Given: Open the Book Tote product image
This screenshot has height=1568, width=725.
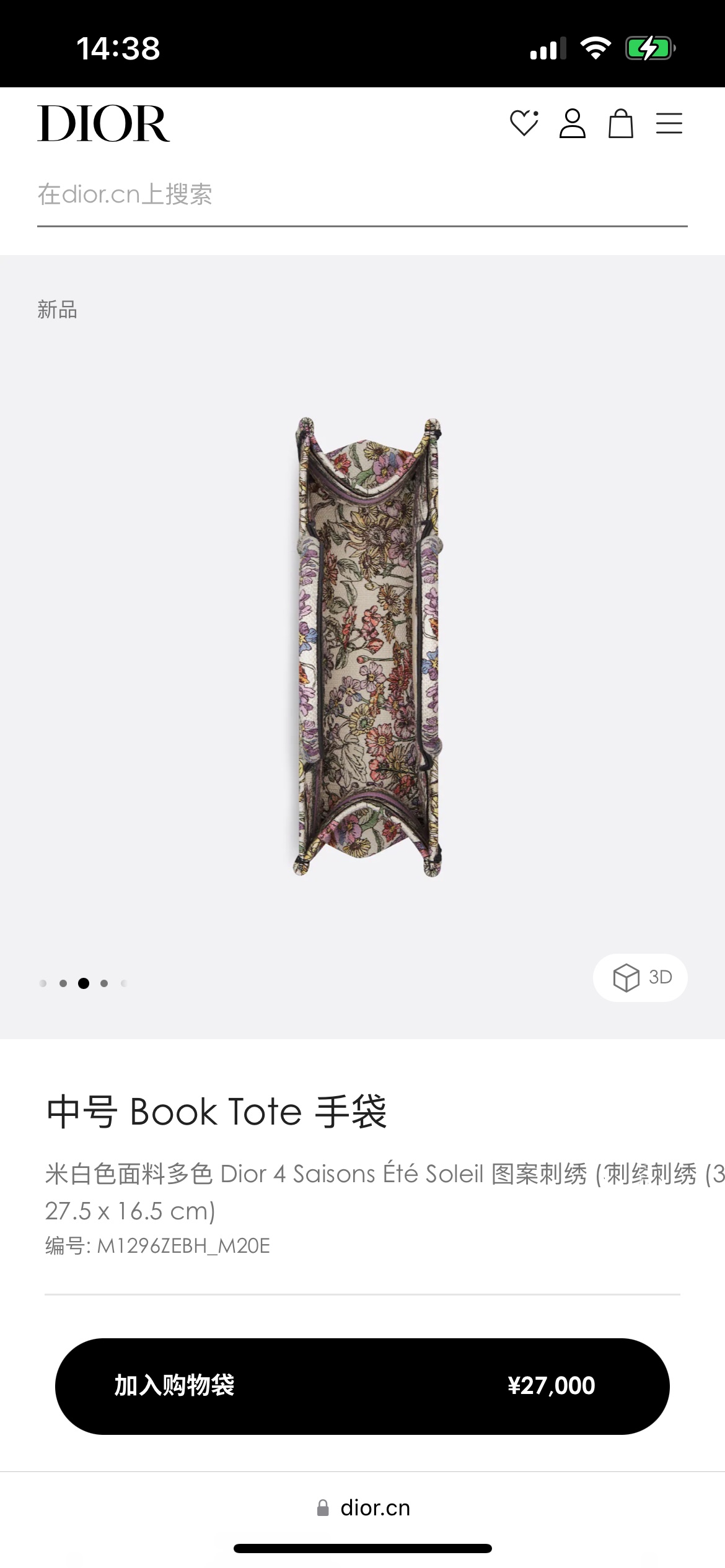Looking at the screenshot, I should pyautogui.click(x=367, y=647).
